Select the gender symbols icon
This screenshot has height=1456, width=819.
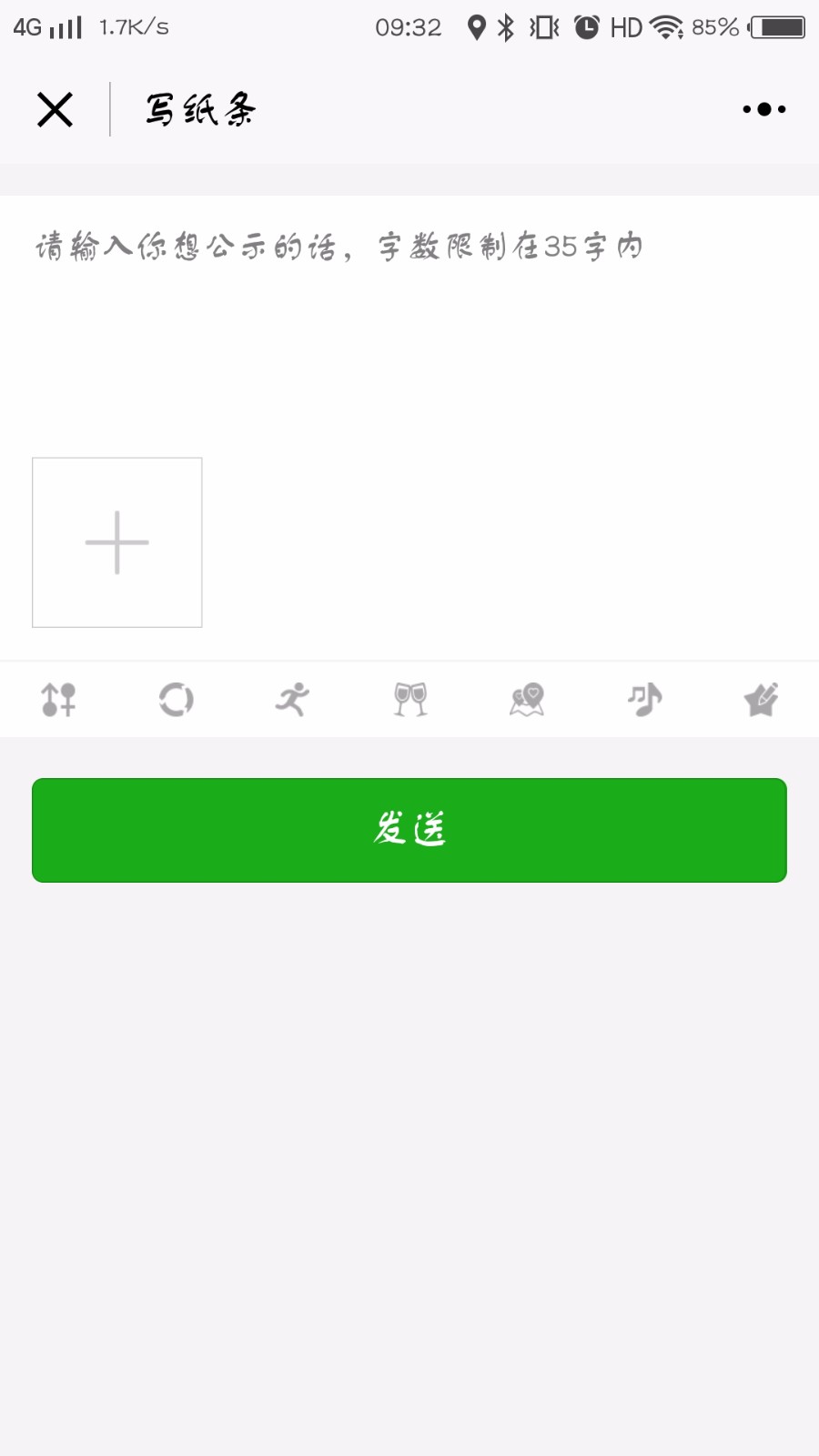tap(58, 700)
